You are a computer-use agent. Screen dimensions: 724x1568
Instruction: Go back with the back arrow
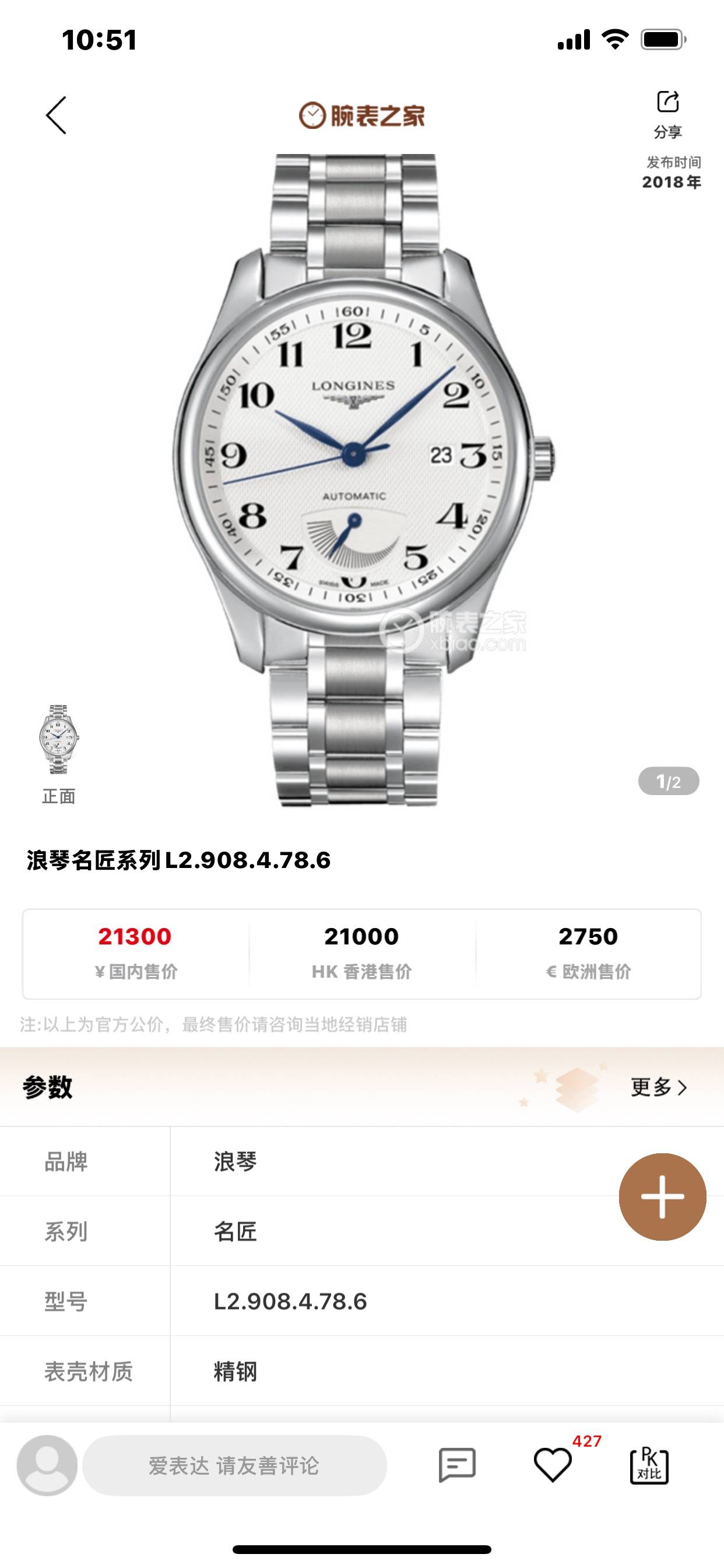tap(56, 115)
